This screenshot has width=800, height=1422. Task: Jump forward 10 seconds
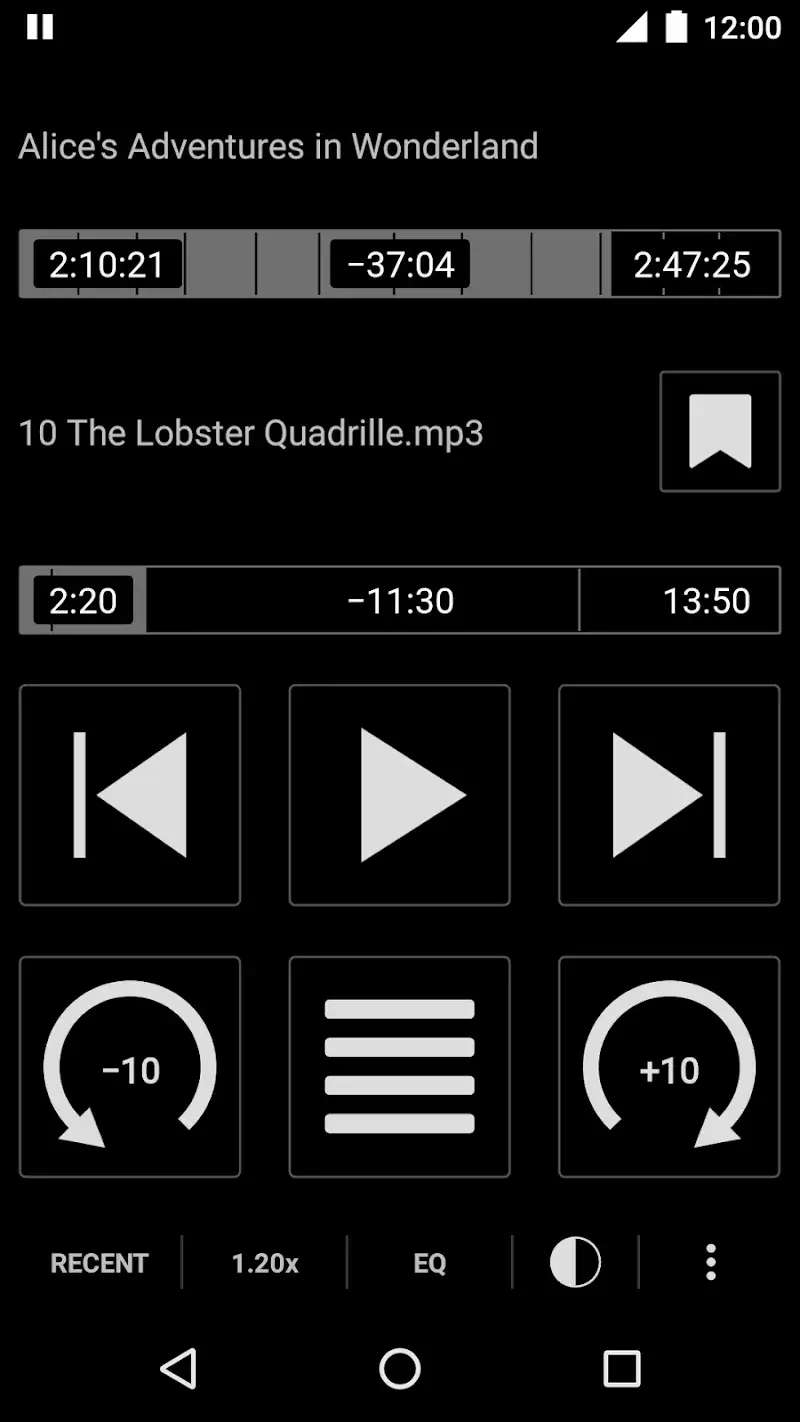[669, 1066]
